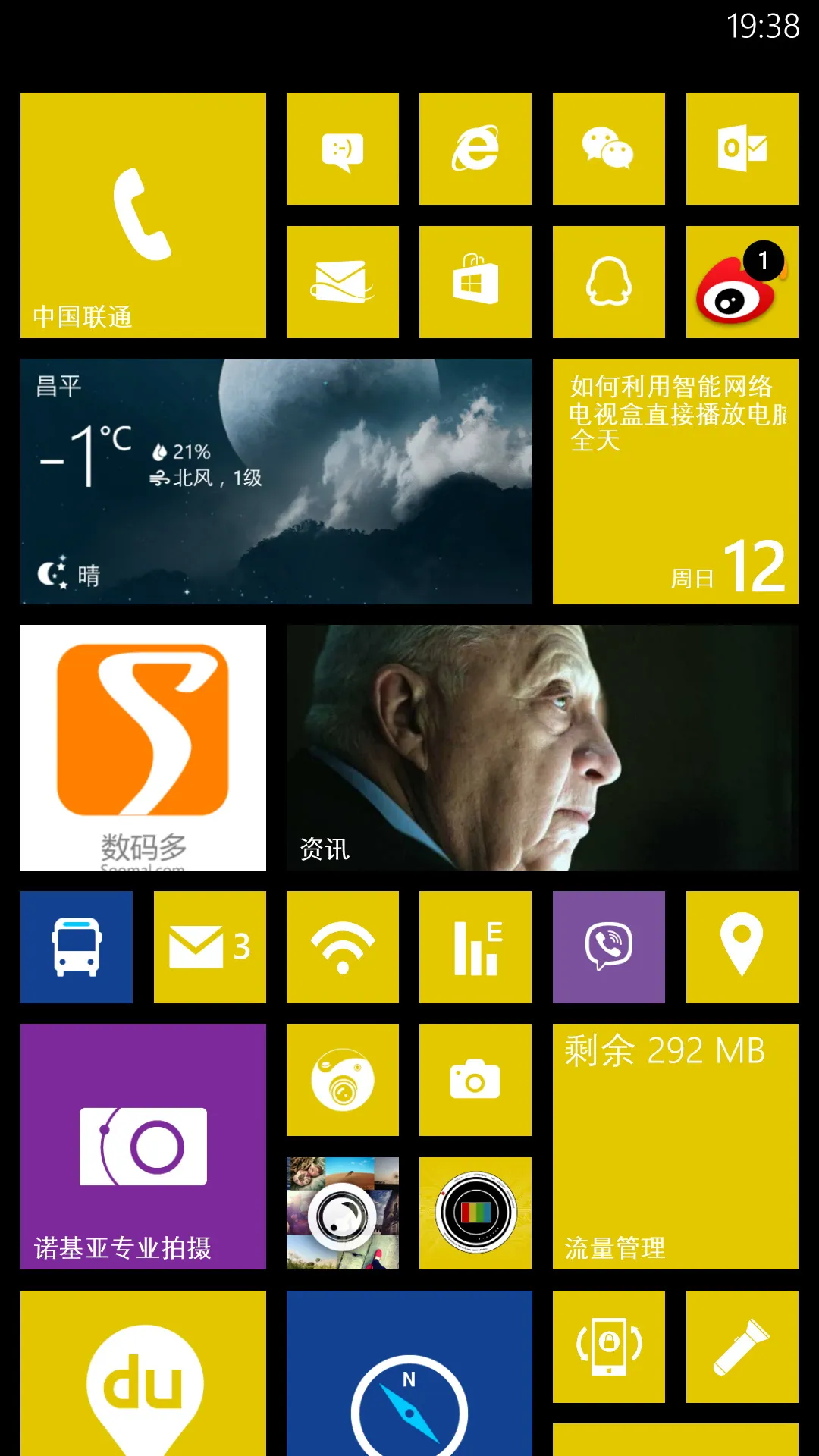Open the 资讯 news tile

click(x=542, y=747)
